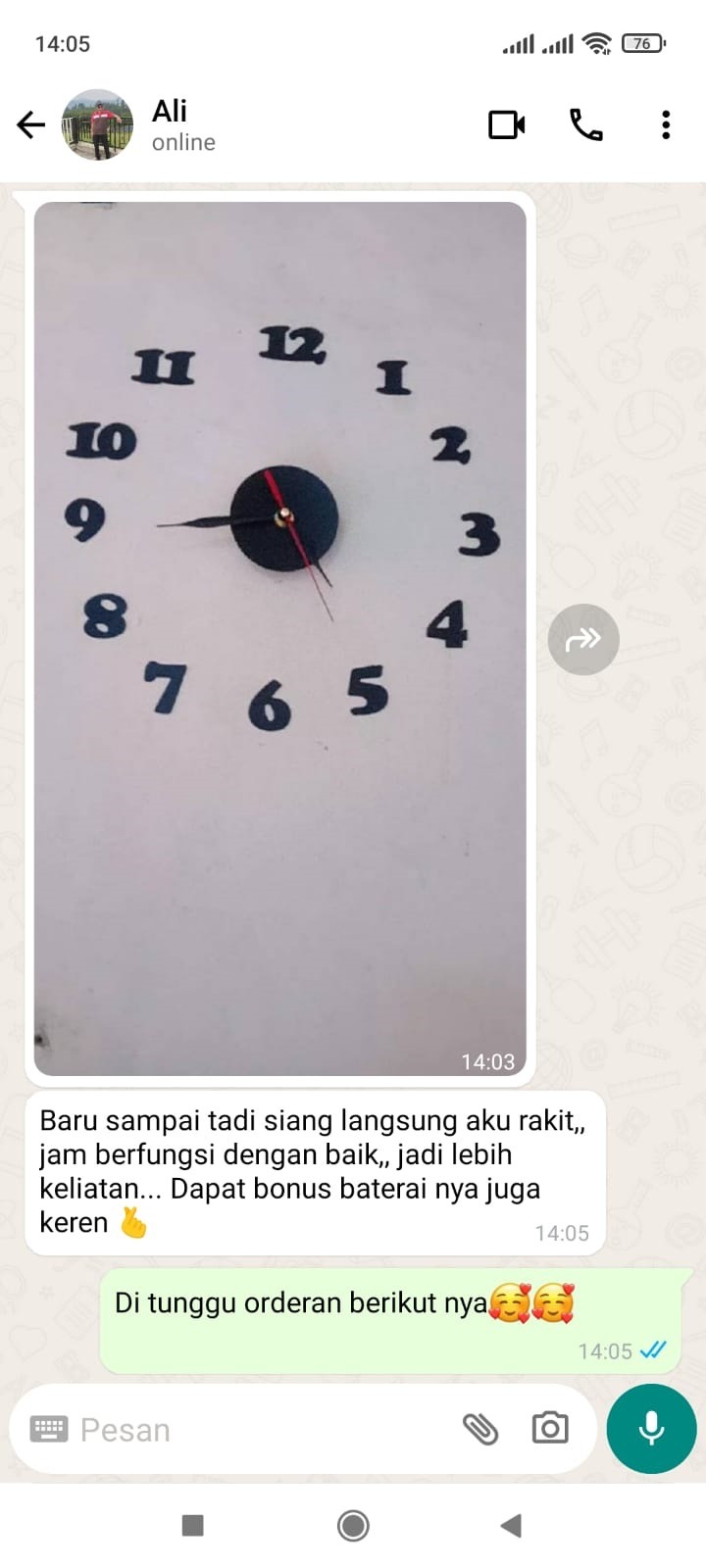Open the keyboard icon in message bar

[x=49, y=1430]
